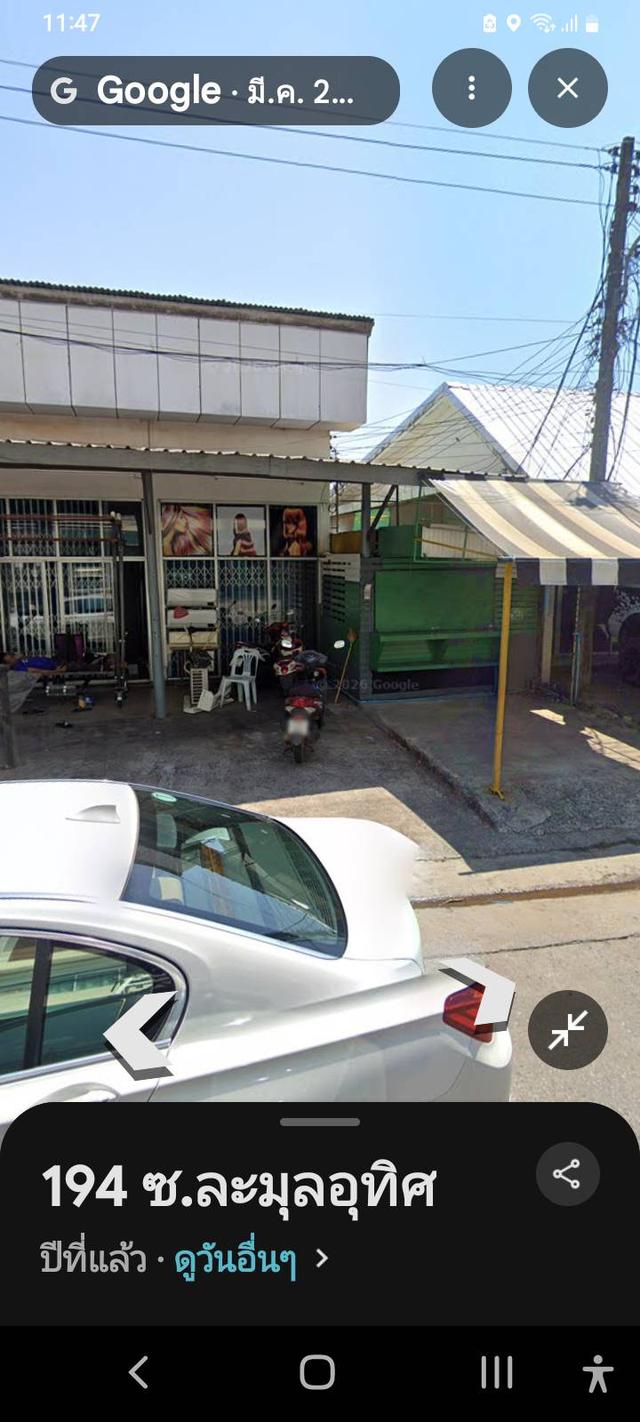Open ดูวันอื่นๆ to see other dates
Screen dimensions: 640x1422
[250, 1259]
